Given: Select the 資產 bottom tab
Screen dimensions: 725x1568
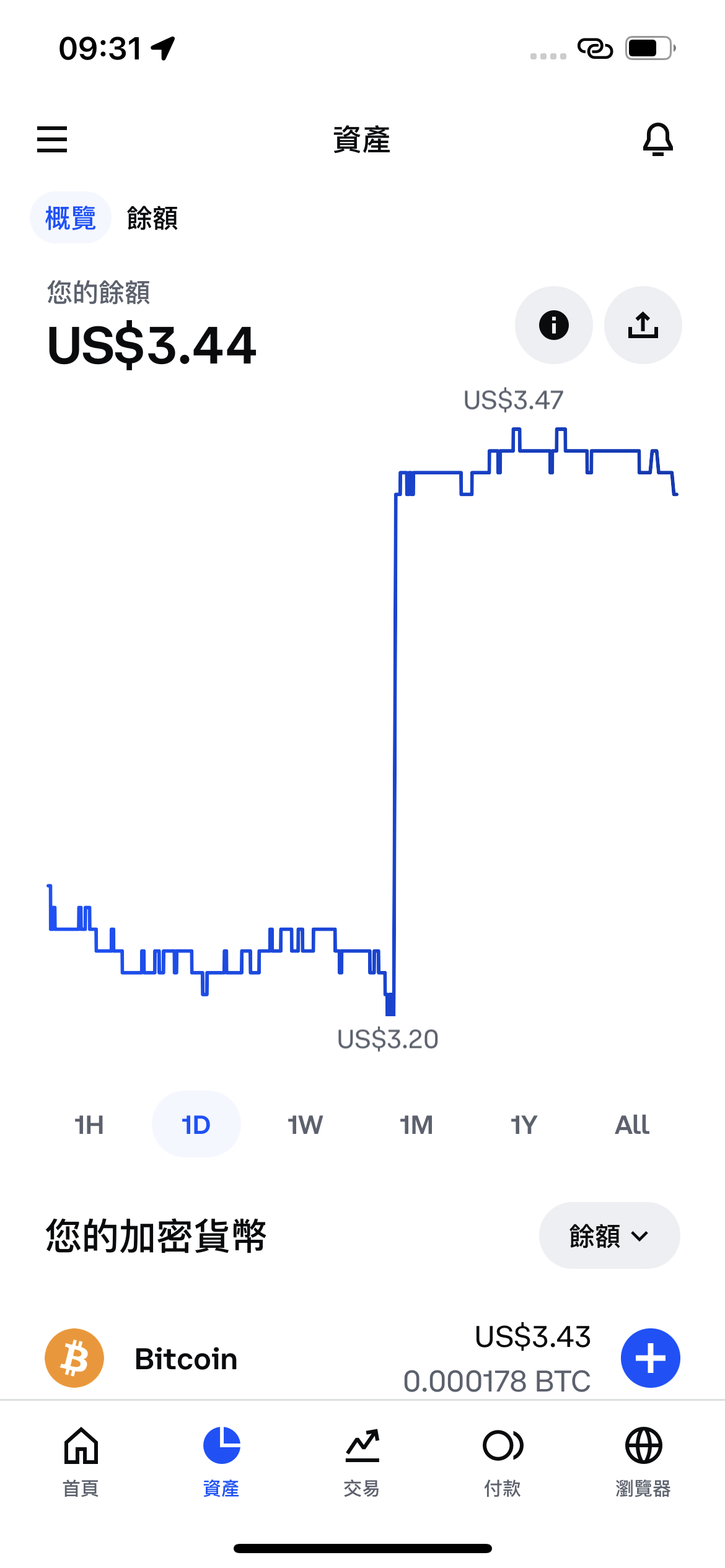Looking at the screenshot, I should 221,1461.
